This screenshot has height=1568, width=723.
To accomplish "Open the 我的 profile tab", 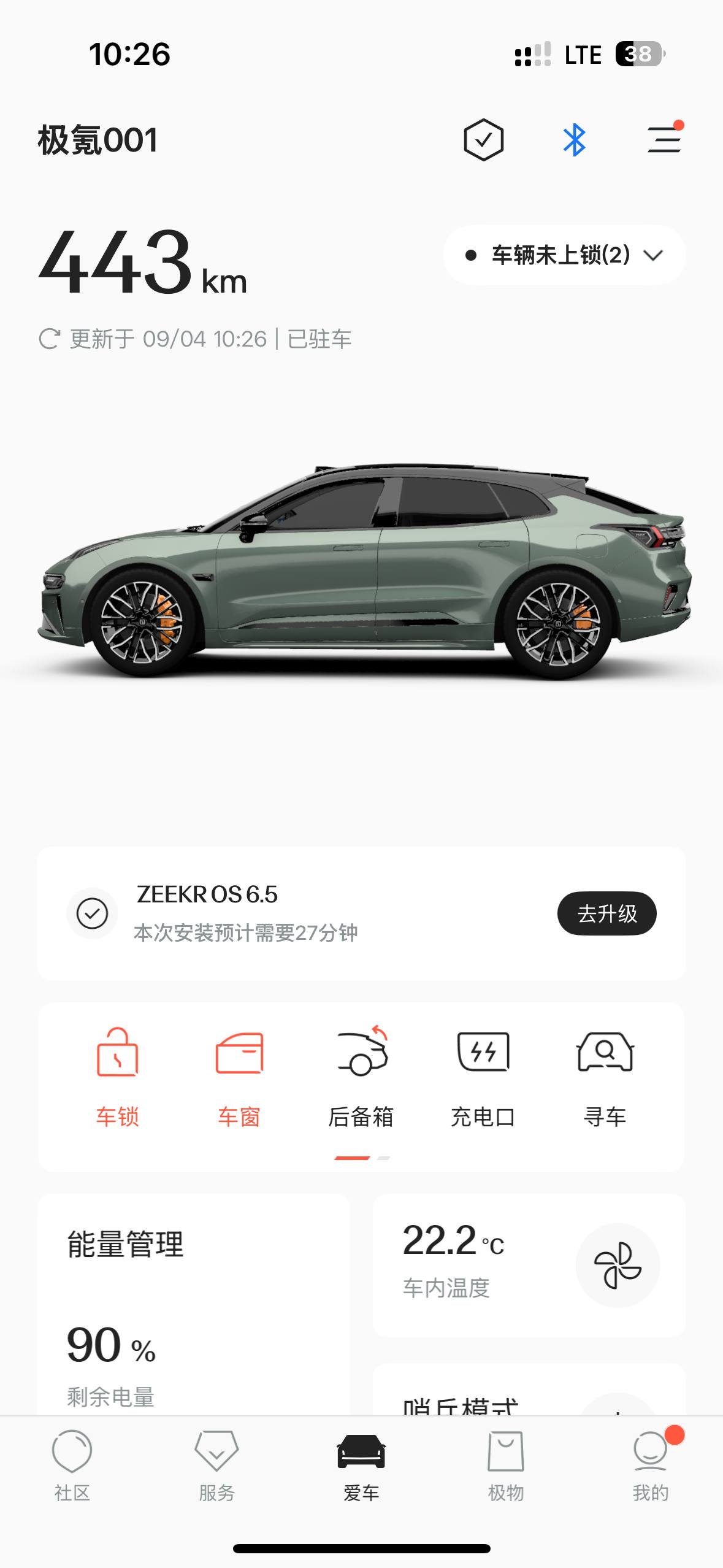I will pos(650,1467).
